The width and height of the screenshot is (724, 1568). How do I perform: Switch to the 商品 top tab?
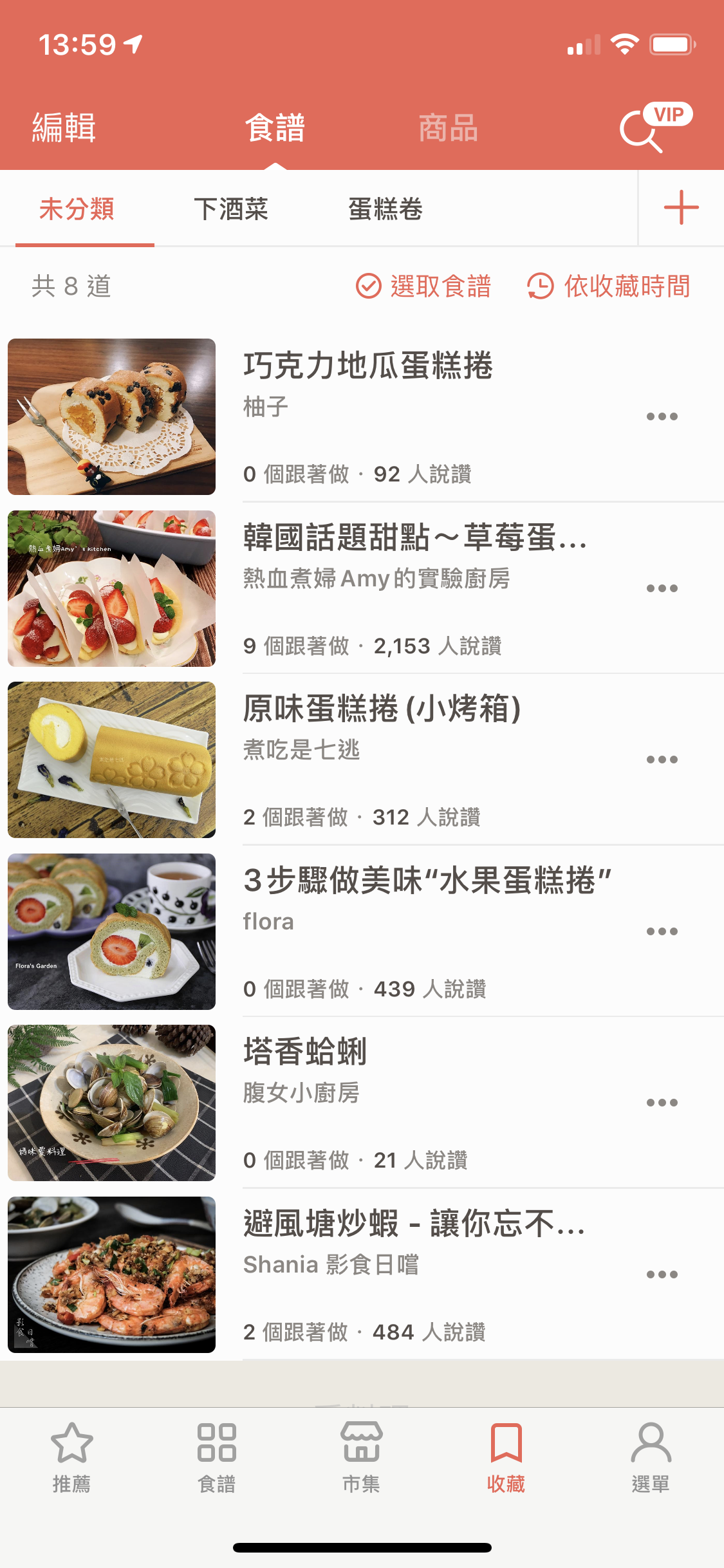[448, 127]
